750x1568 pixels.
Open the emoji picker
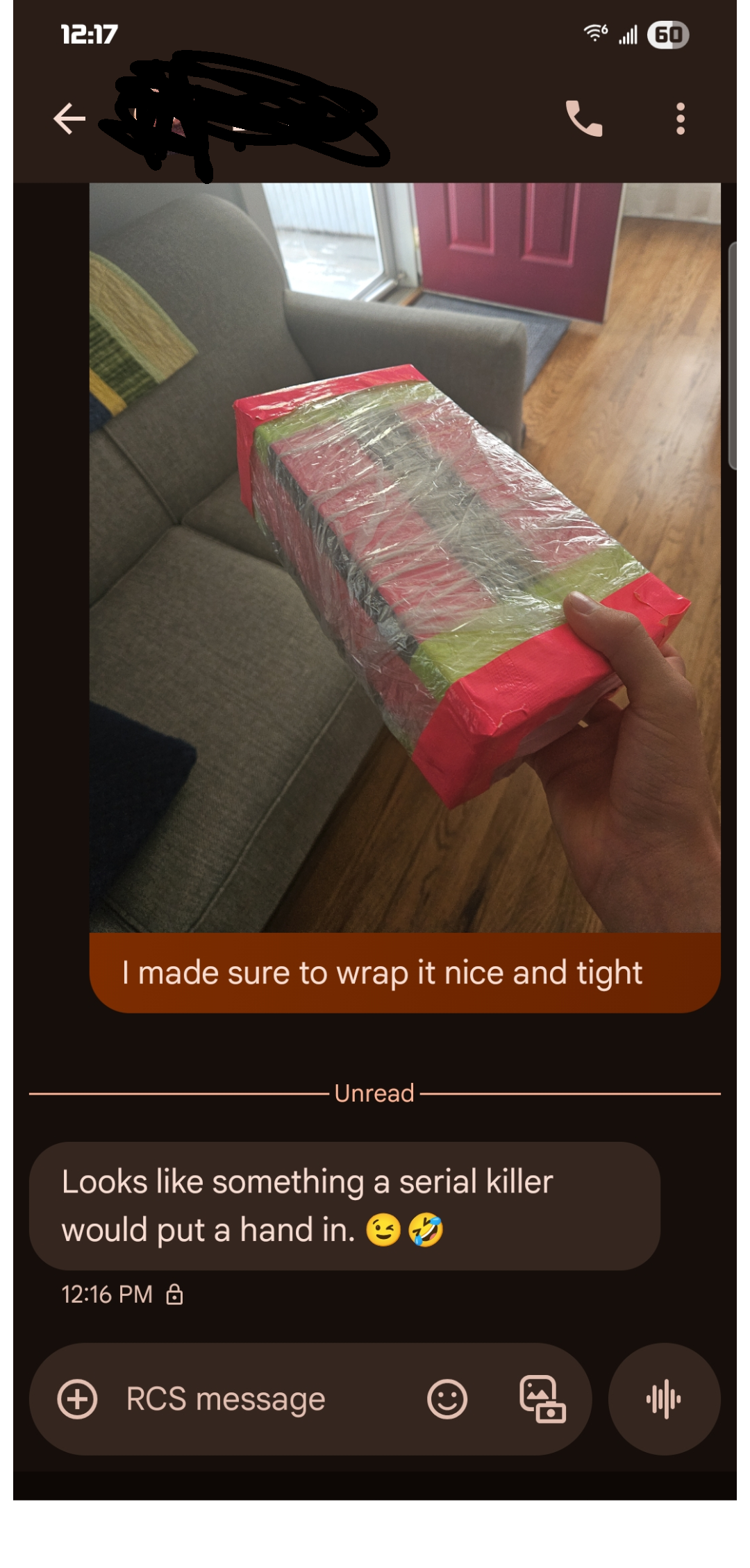[x=447, y=1399]
